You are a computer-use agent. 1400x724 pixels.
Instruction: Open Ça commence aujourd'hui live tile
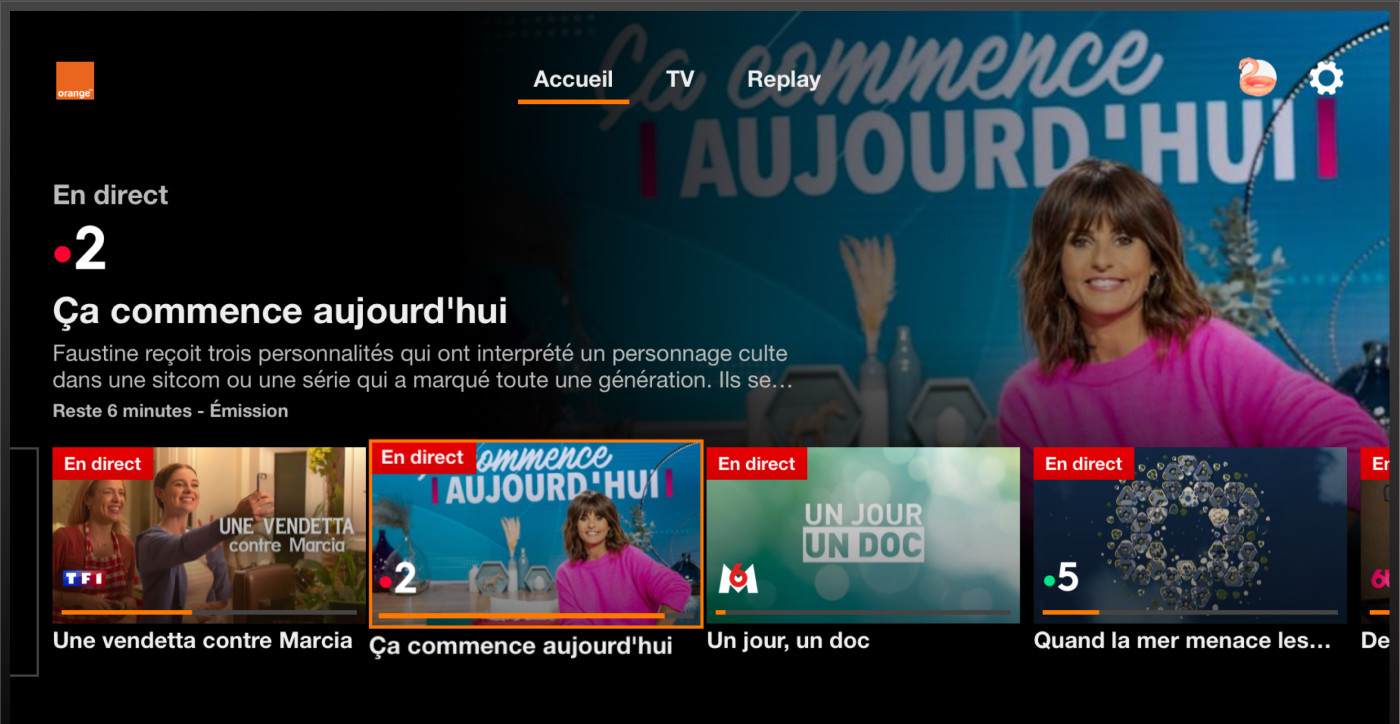tap(536, 535)
